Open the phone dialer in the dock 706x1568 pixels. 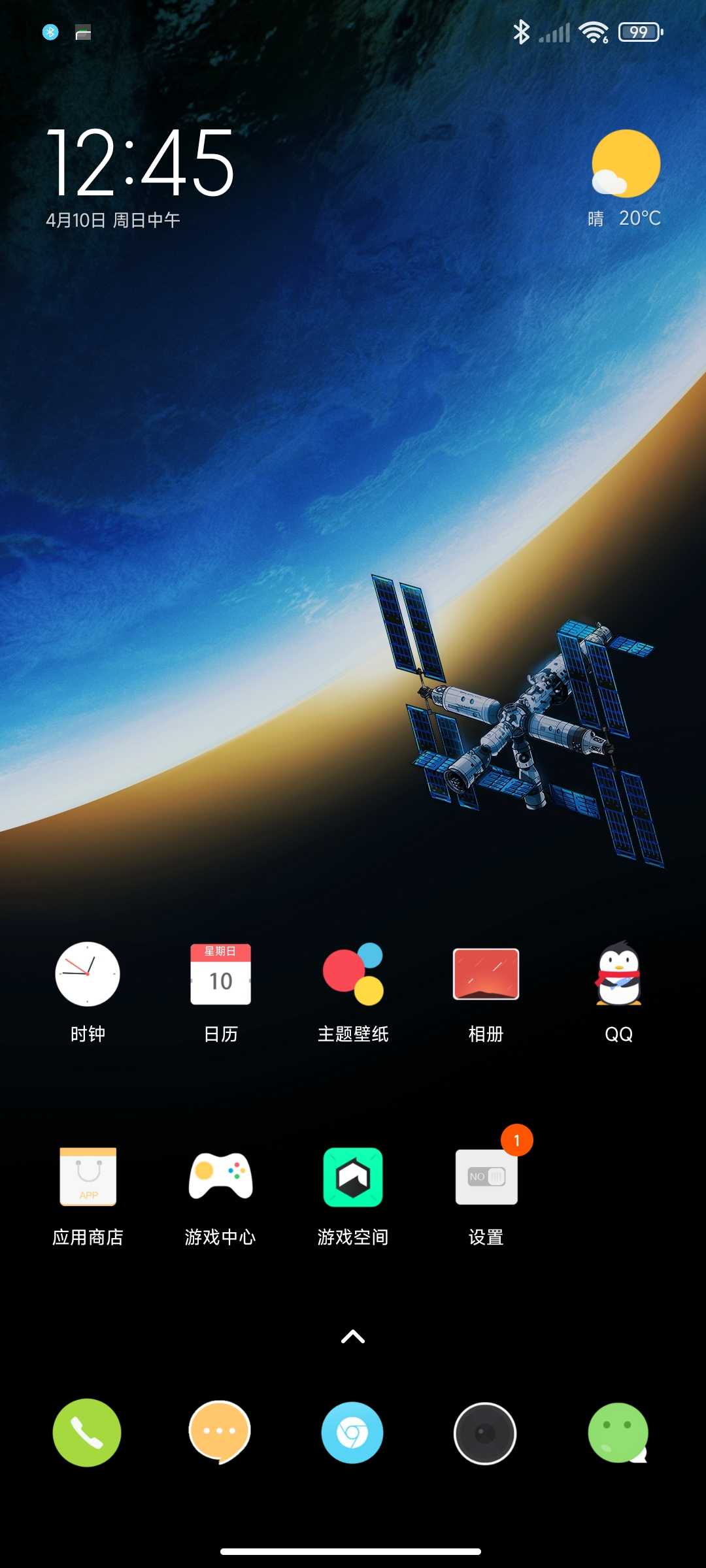[x=87, y=1433]
